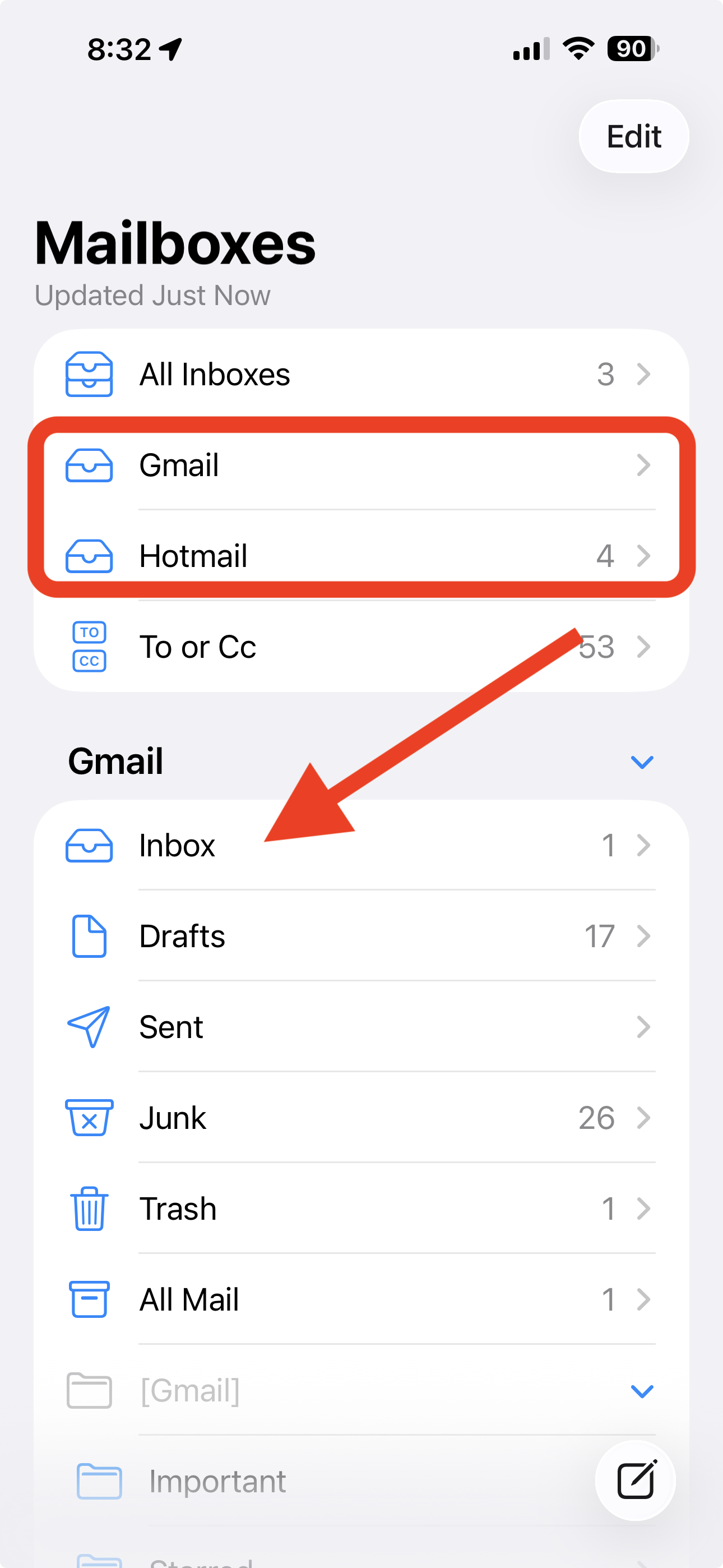Screen dimensions: 723x1568
Task: Open the Hotmail inbox
Action: click(x=360, y=555)
